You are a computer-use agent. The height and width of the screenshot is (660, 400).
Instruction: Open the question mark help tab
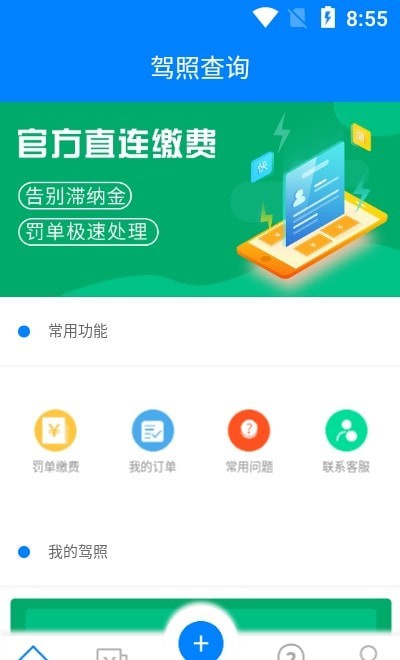click(291, 652)
